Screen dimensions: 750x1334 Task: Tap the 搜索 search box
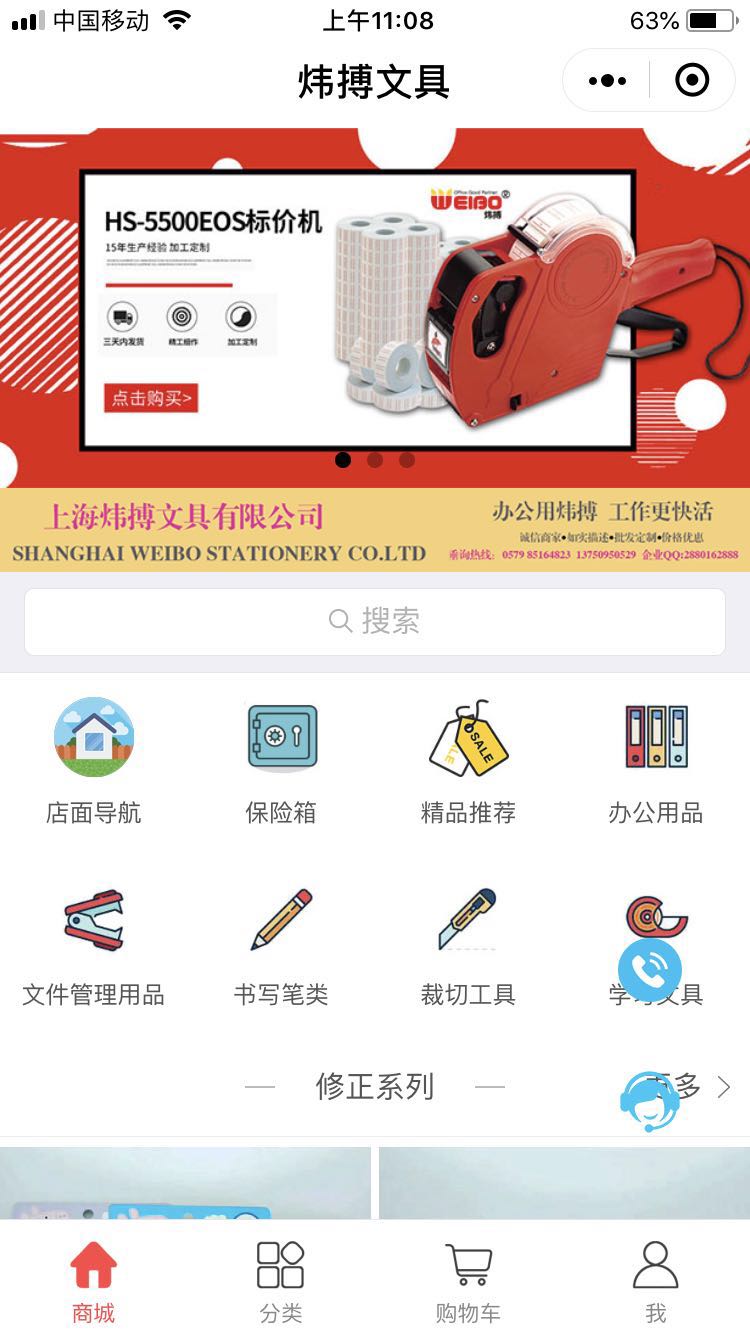tap(375, 621)
